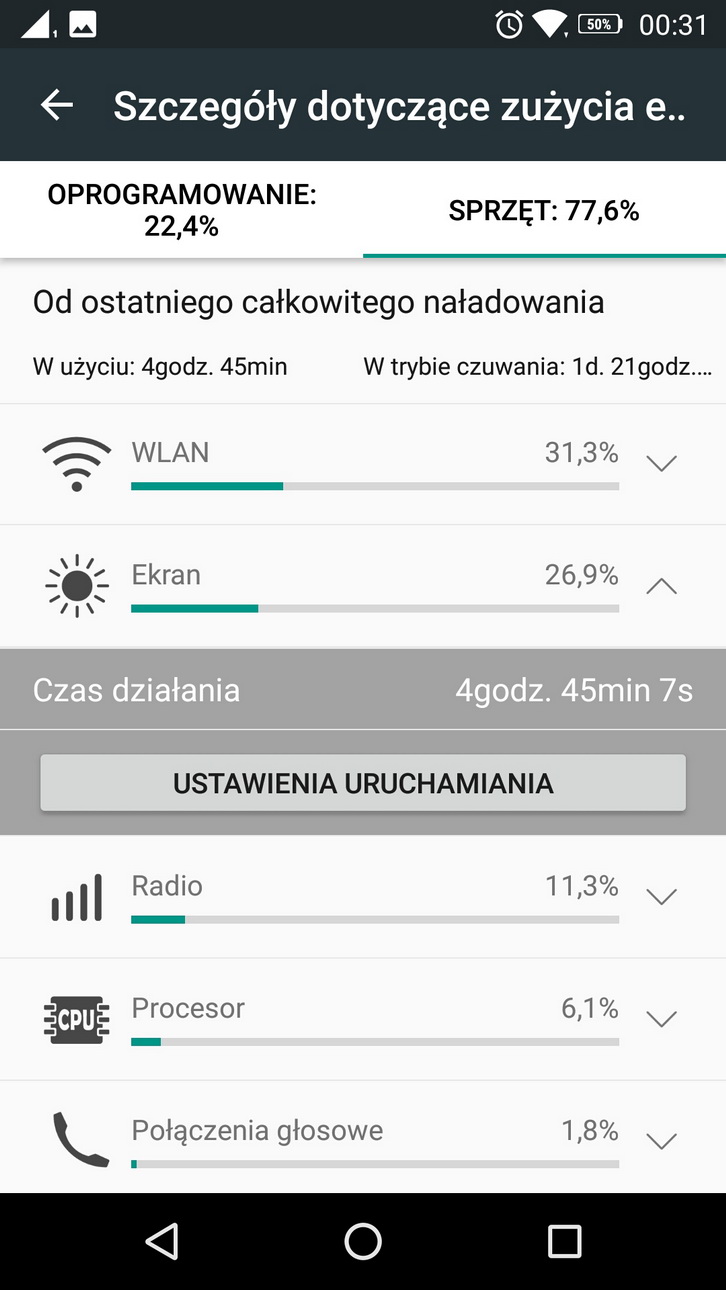The width and height of the screenshot is (726, 1290).
Task: Open the recent apps view
Action: (565, 1241)
